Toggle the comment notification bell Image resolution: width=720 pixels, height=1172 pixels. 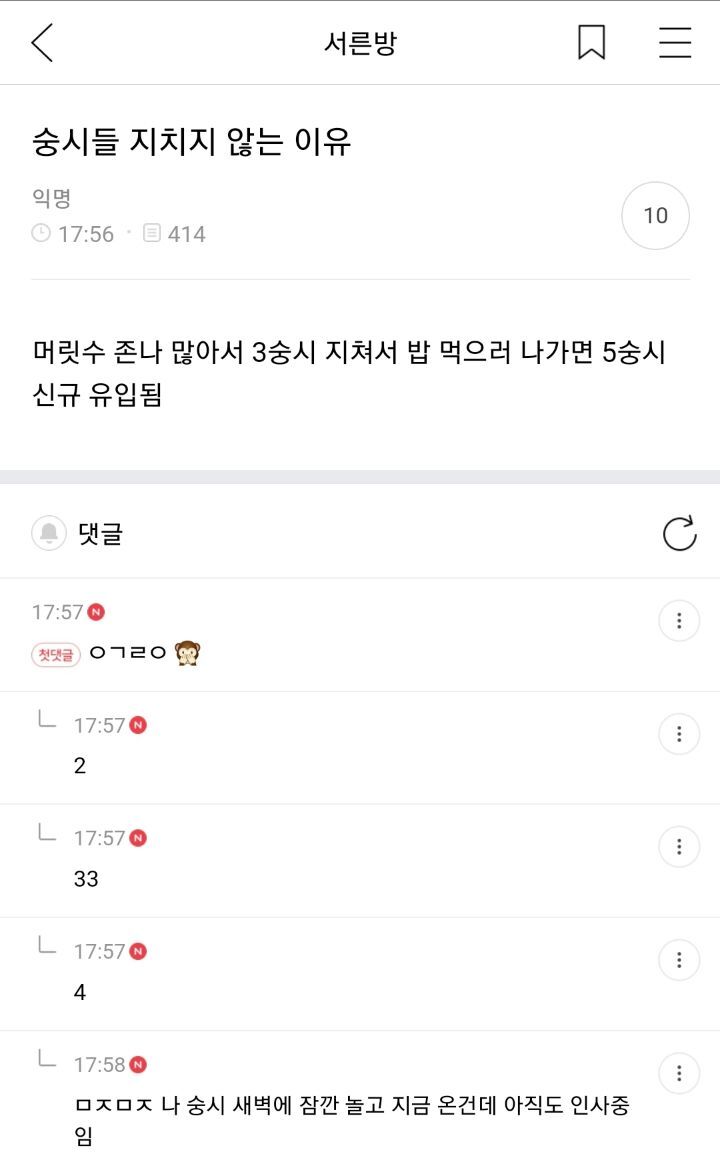tap(49, 534)
